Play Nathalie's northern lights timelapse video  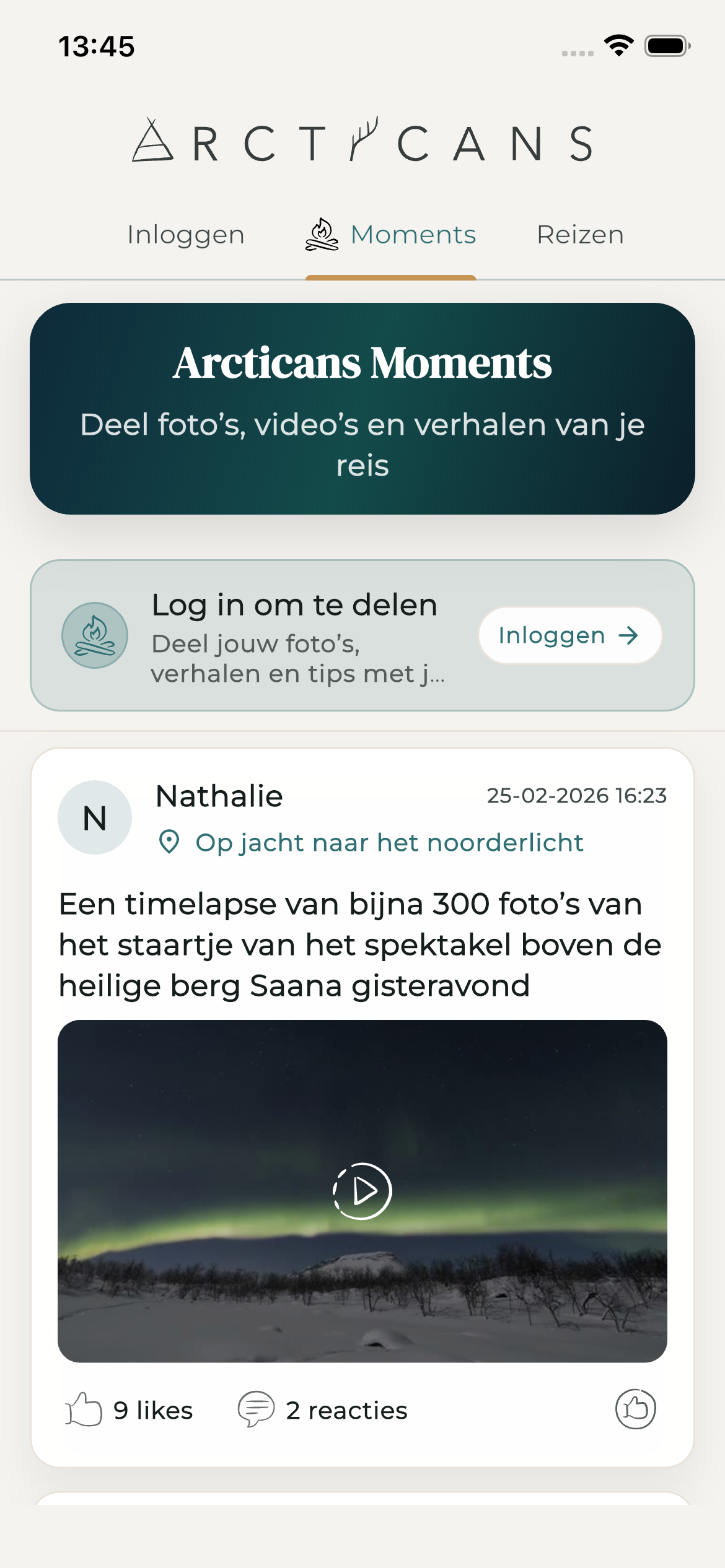click(x=362, y=1191)
